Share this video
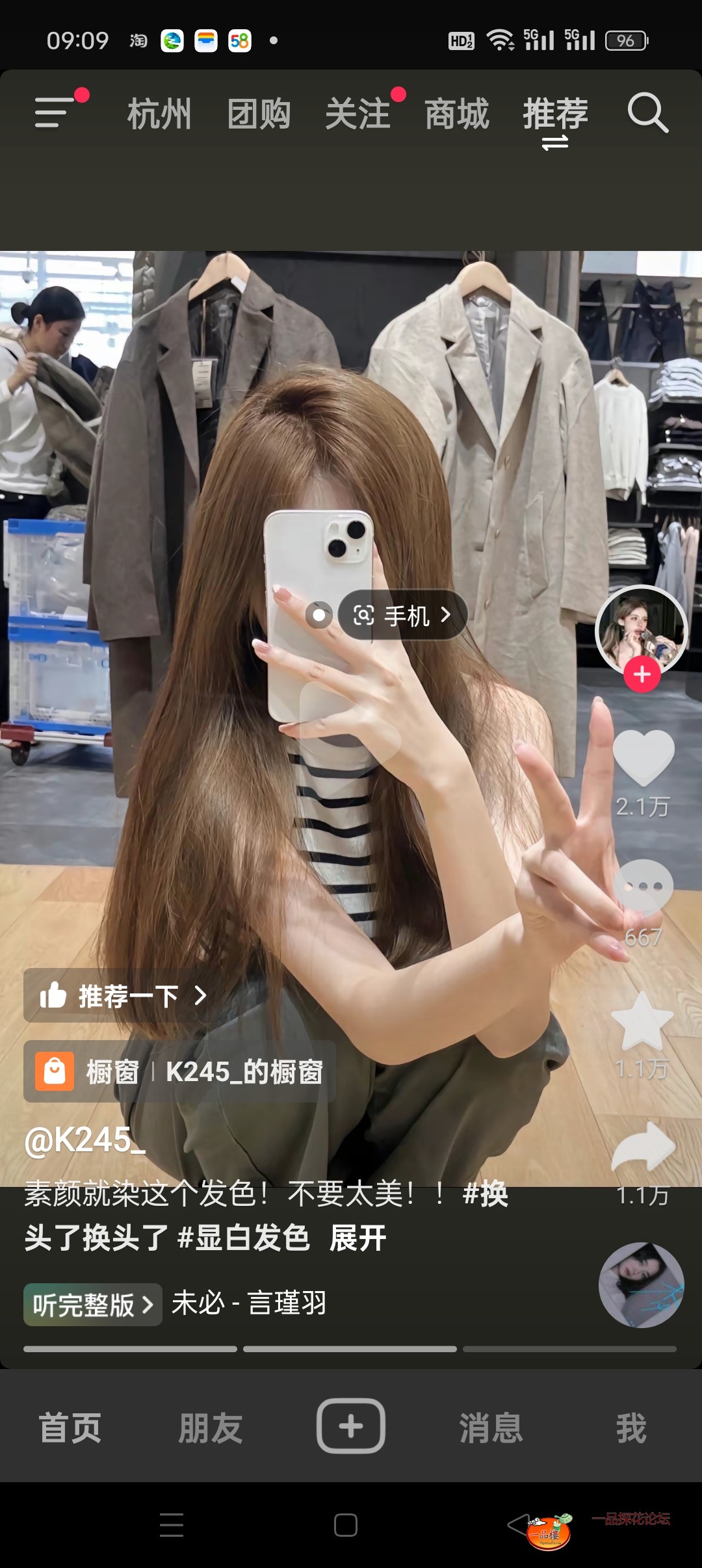The image size is (702, 1568). tap(643, 1147)
